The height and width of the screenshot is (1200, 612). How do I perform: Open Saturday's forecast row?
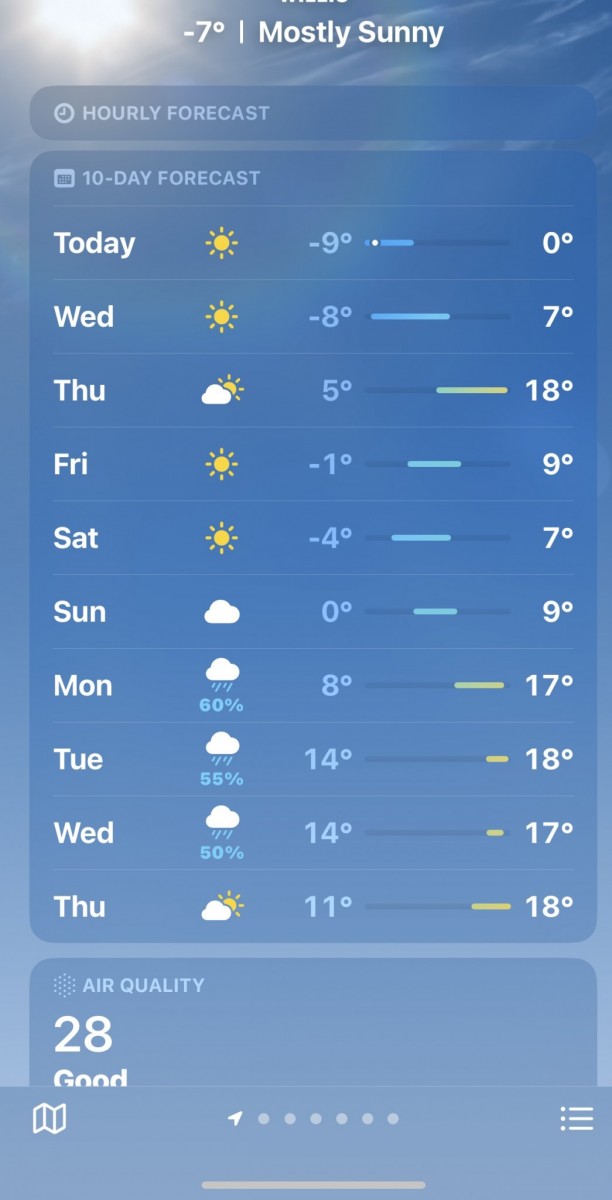pos(312,538)
